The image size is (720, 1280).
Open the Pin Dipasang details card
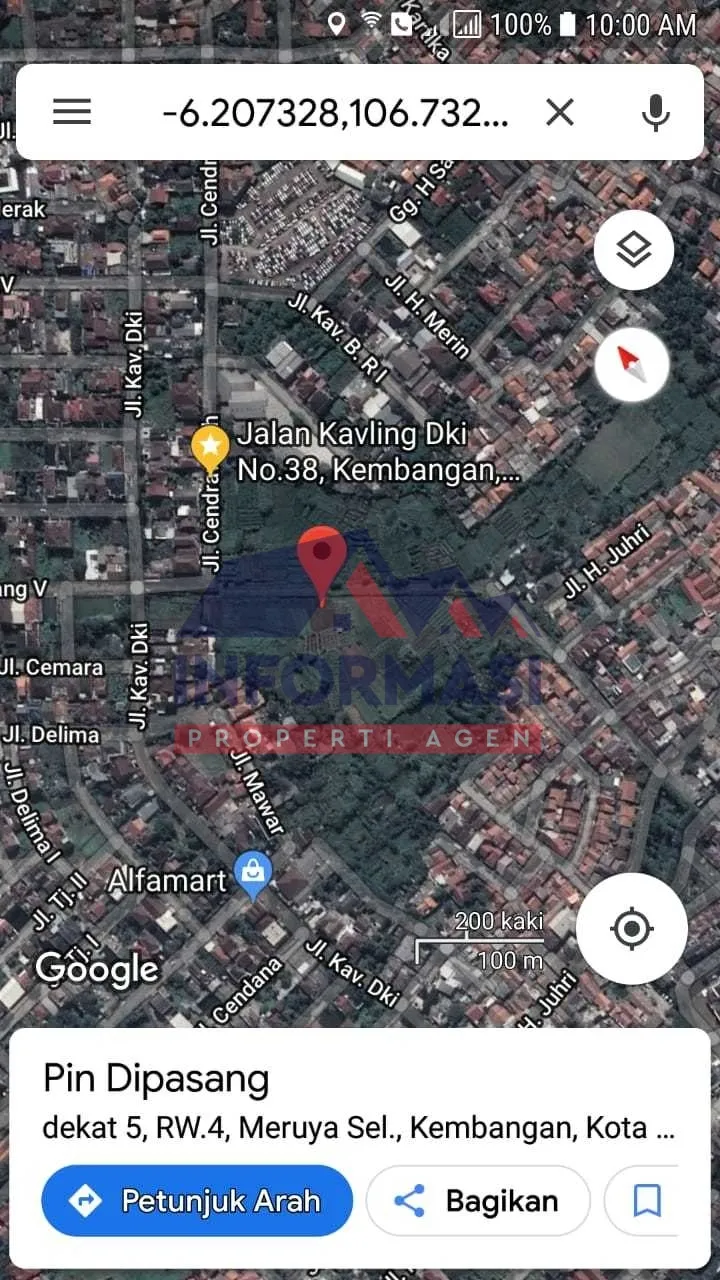coord(360,1102)
